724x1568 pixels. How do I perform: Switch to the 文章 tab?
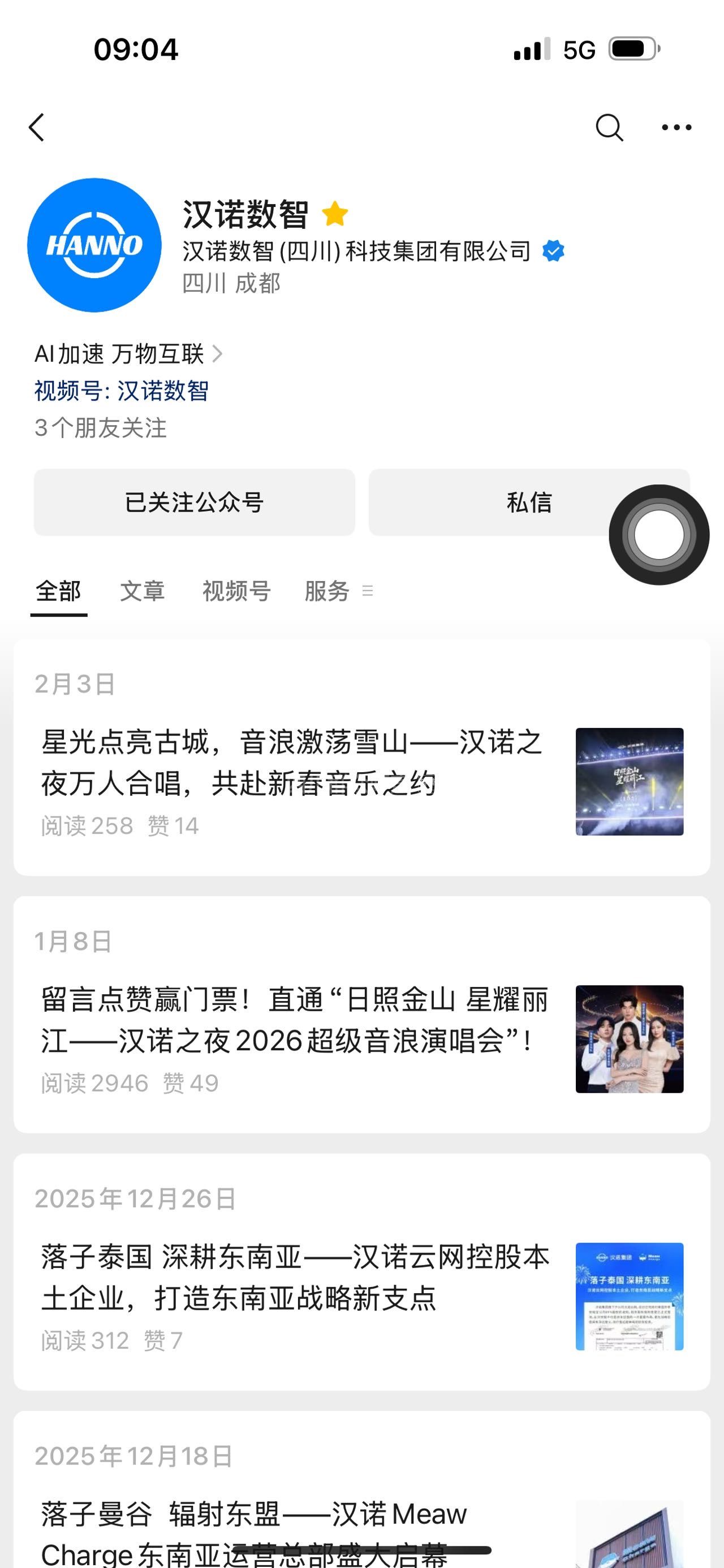(143, 591)
